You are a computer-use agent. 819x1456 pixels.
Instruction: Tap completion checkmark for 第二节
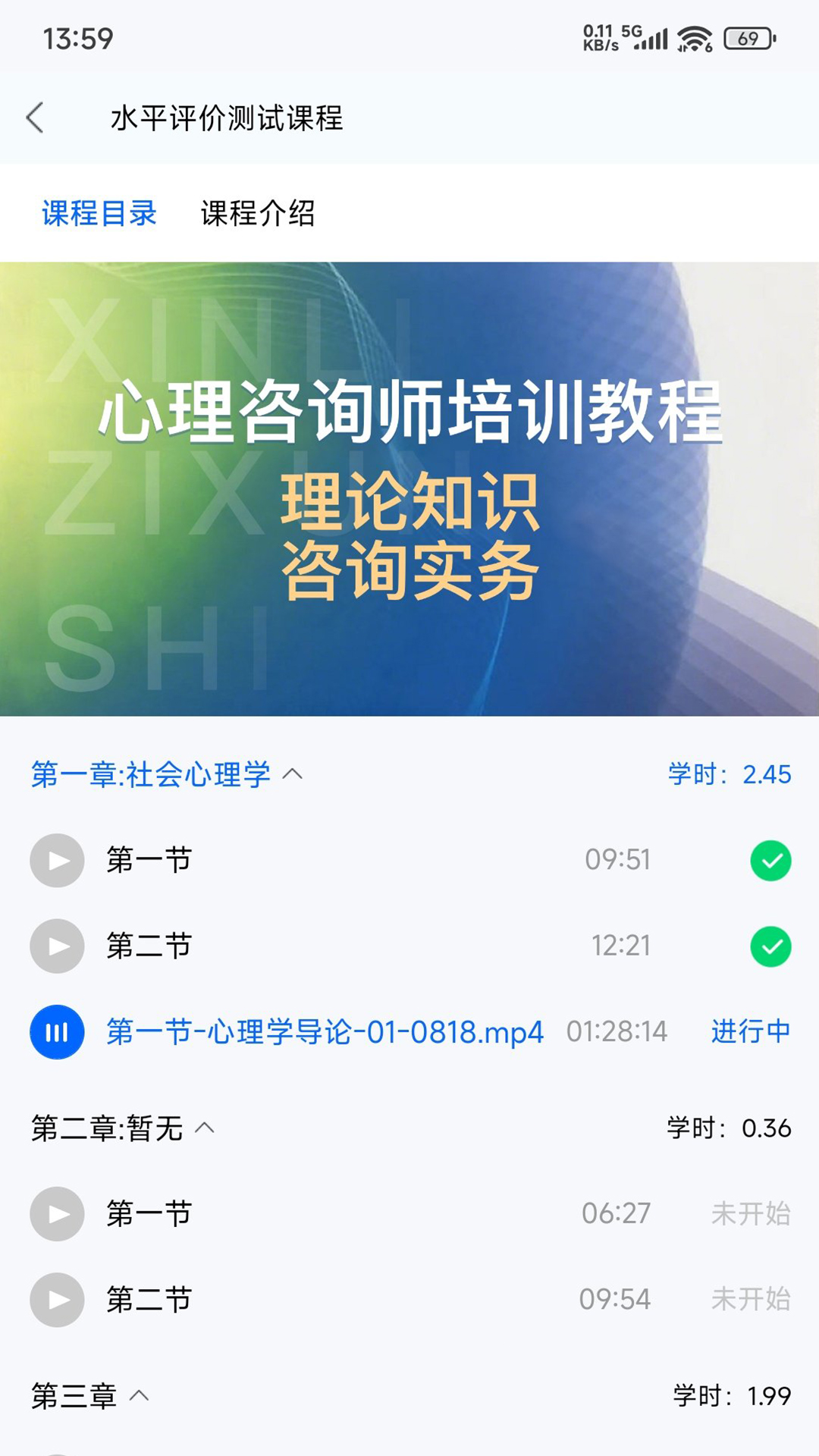772,946
